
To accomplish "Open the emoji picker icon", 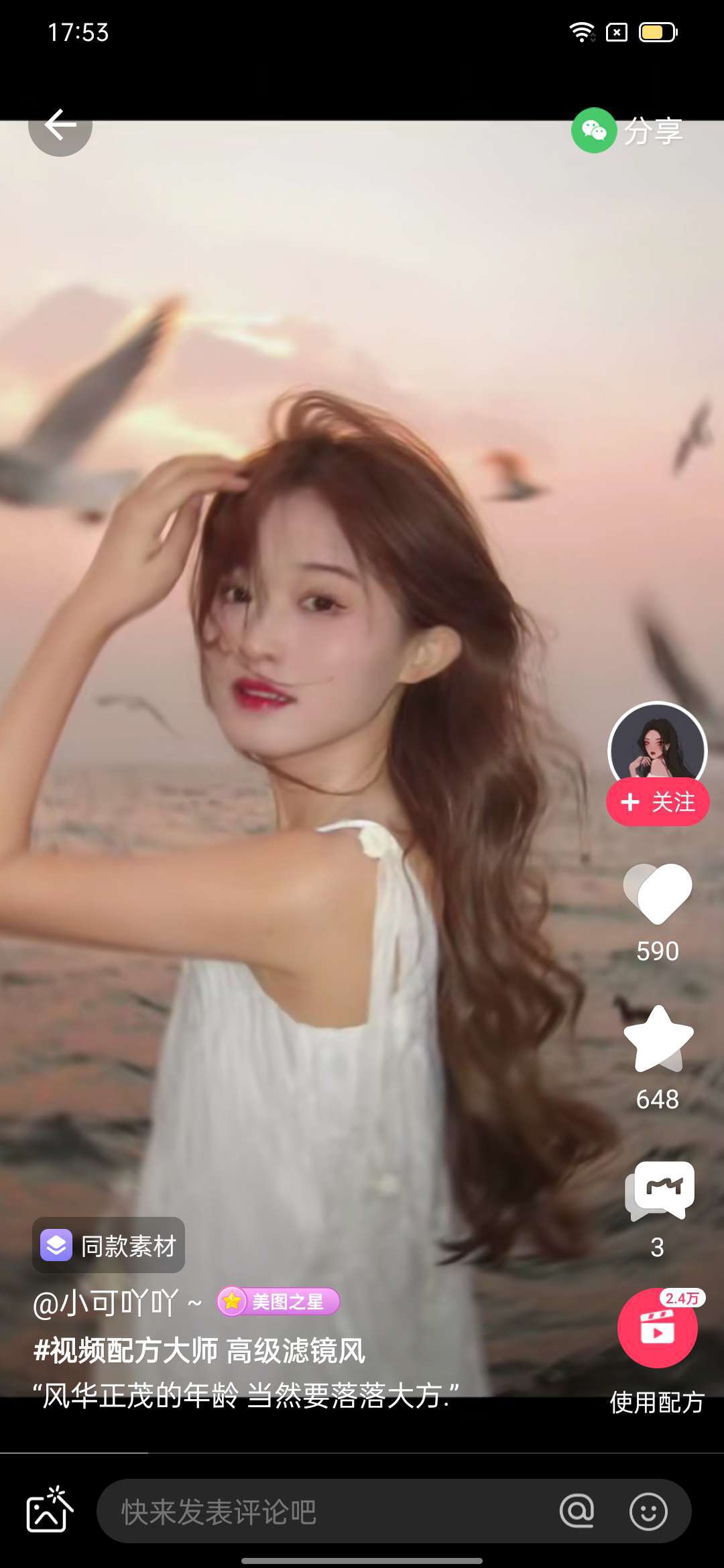I will click(x=648, y=1511).
